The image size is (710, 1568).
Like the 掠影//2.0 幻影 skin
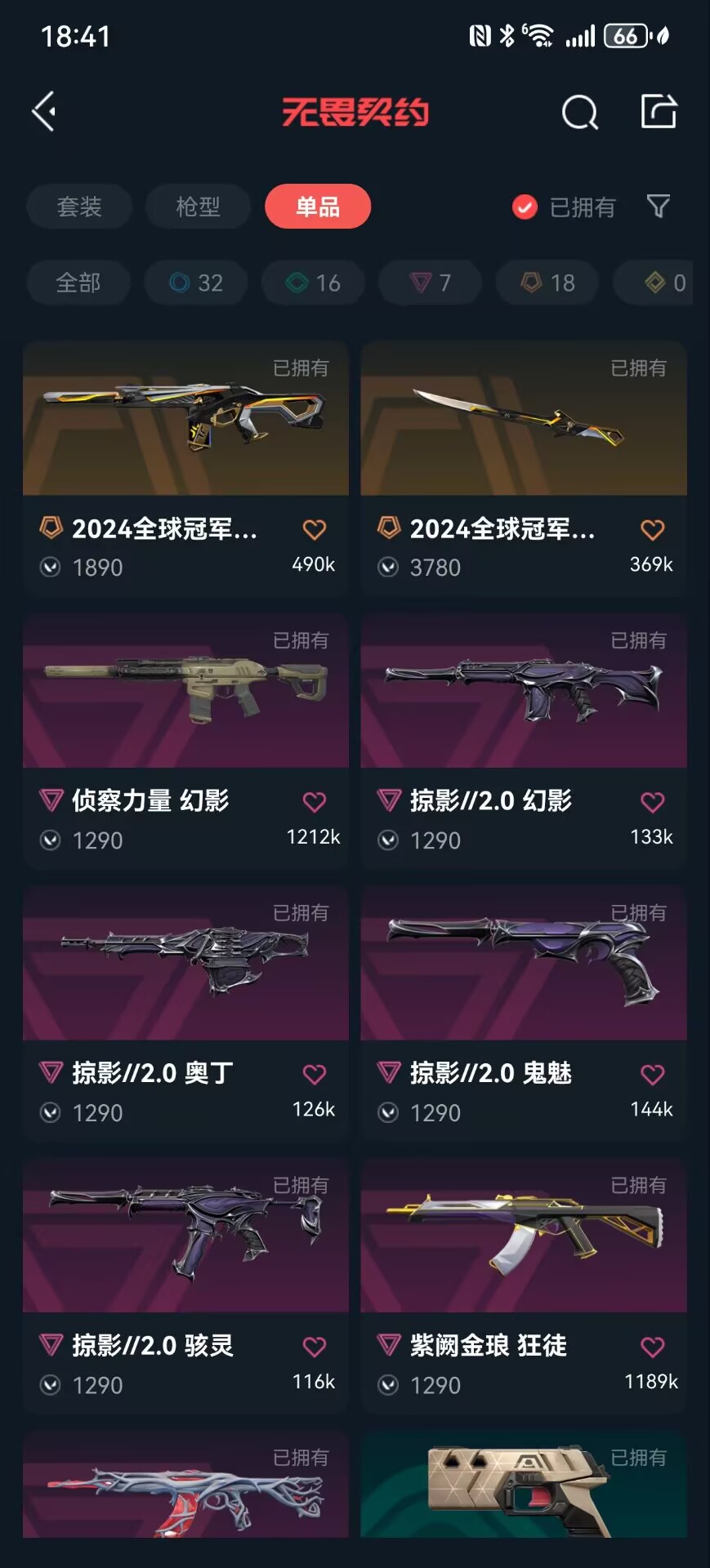click(x=652, y=802)
